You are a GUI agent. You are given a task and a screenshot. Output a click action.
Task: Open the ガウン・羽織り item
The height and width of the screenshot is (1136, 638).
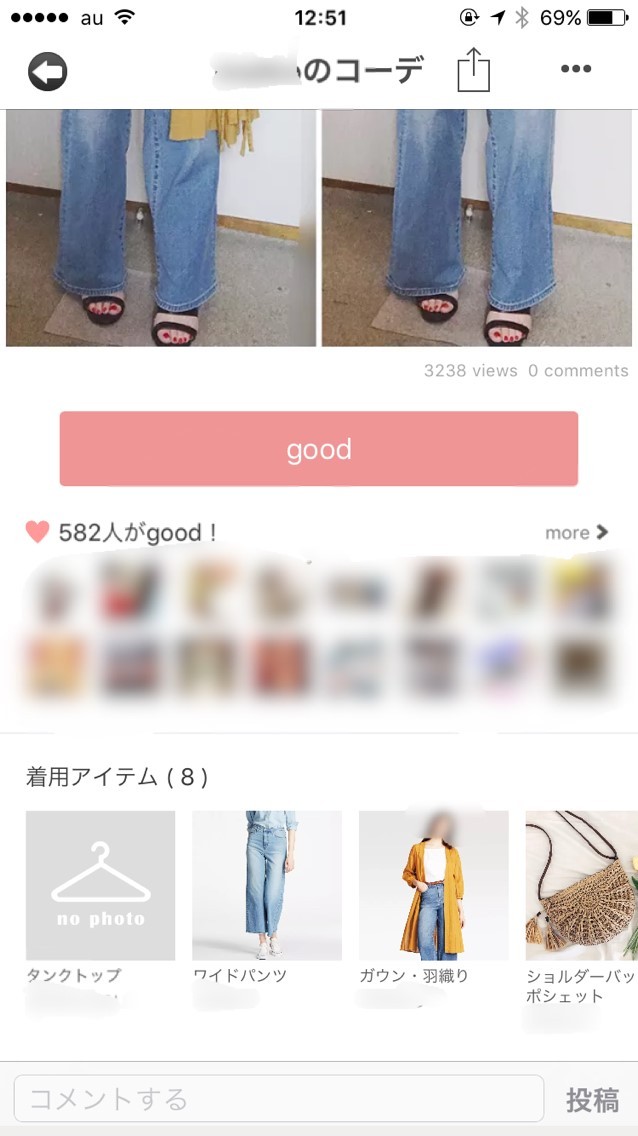[433, 885]
